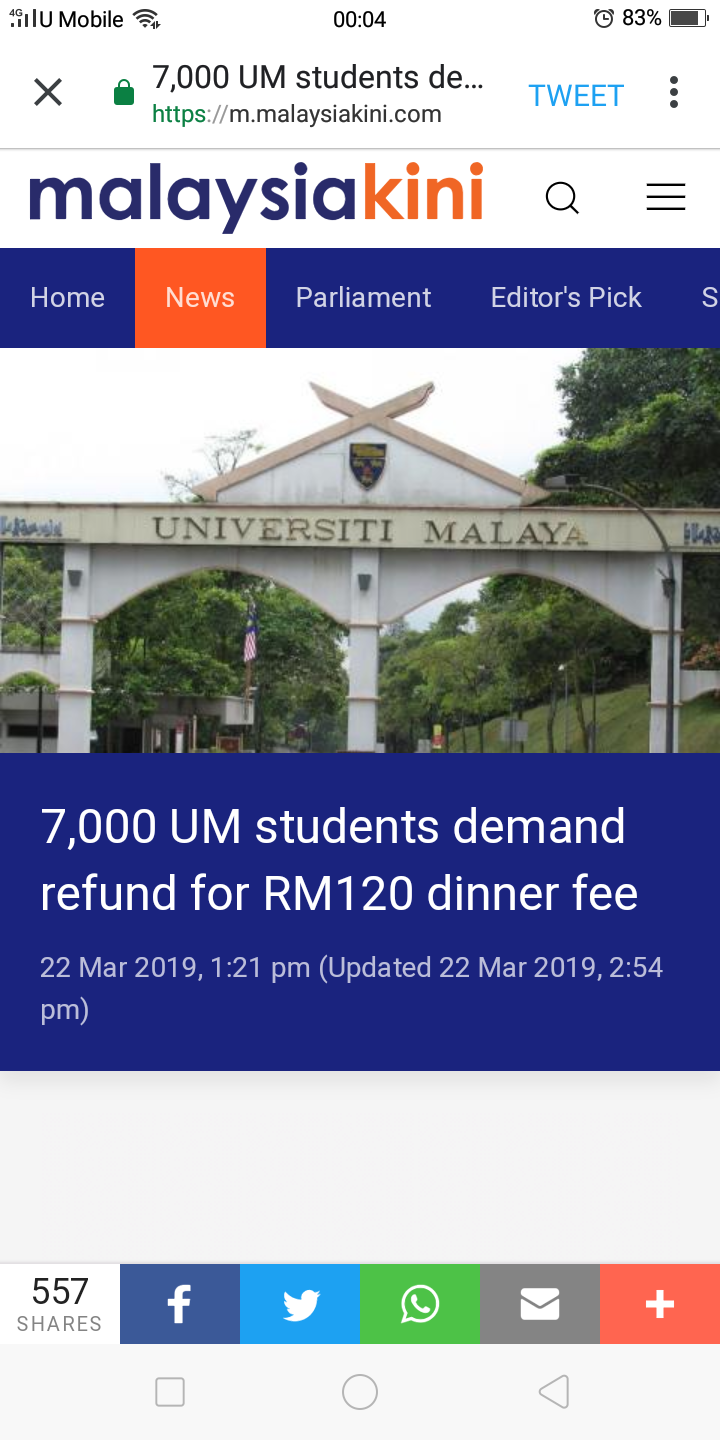The width and height of the screenshot is (720, 1440).
Task: Share the article on Twitter
Action: coord(300,1304)
